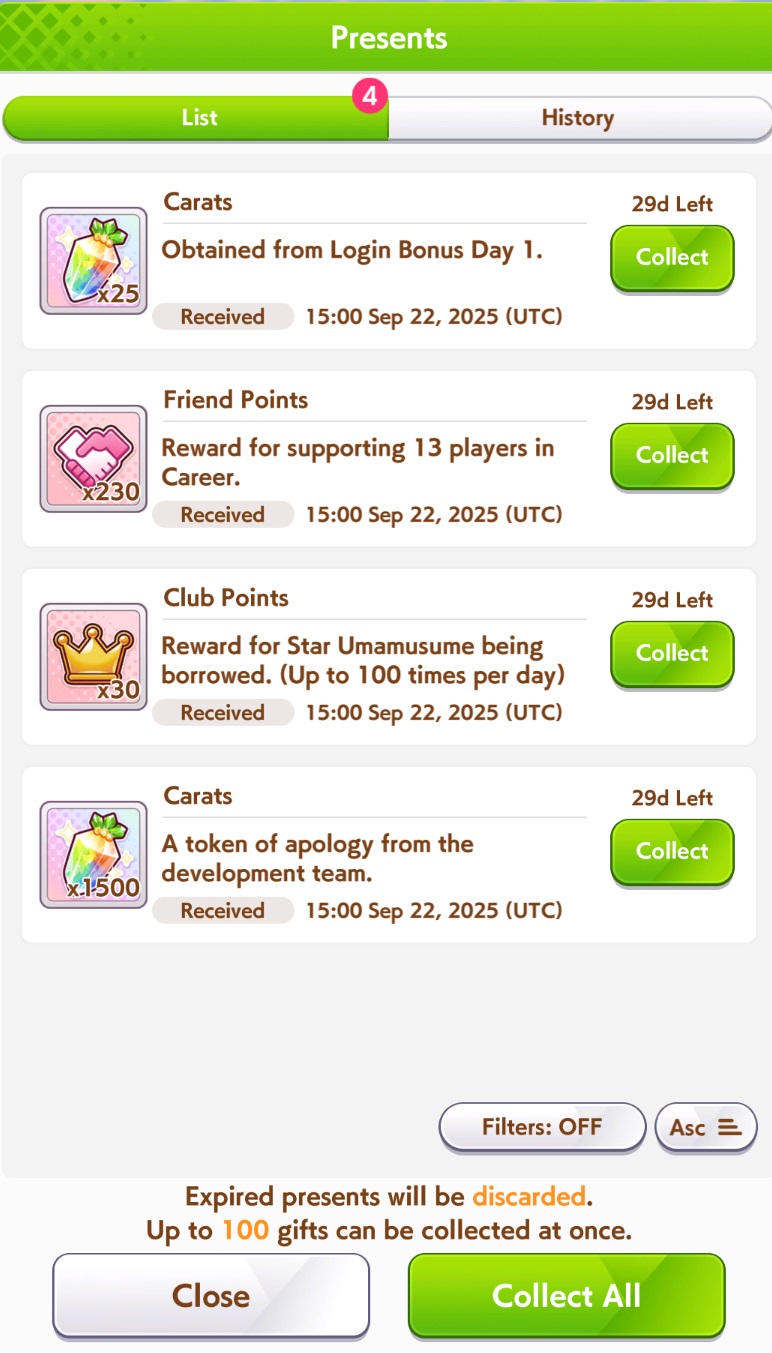Collect the apology token carats
The width and height of the screenshot is (772, 1353).
point(672,852)
